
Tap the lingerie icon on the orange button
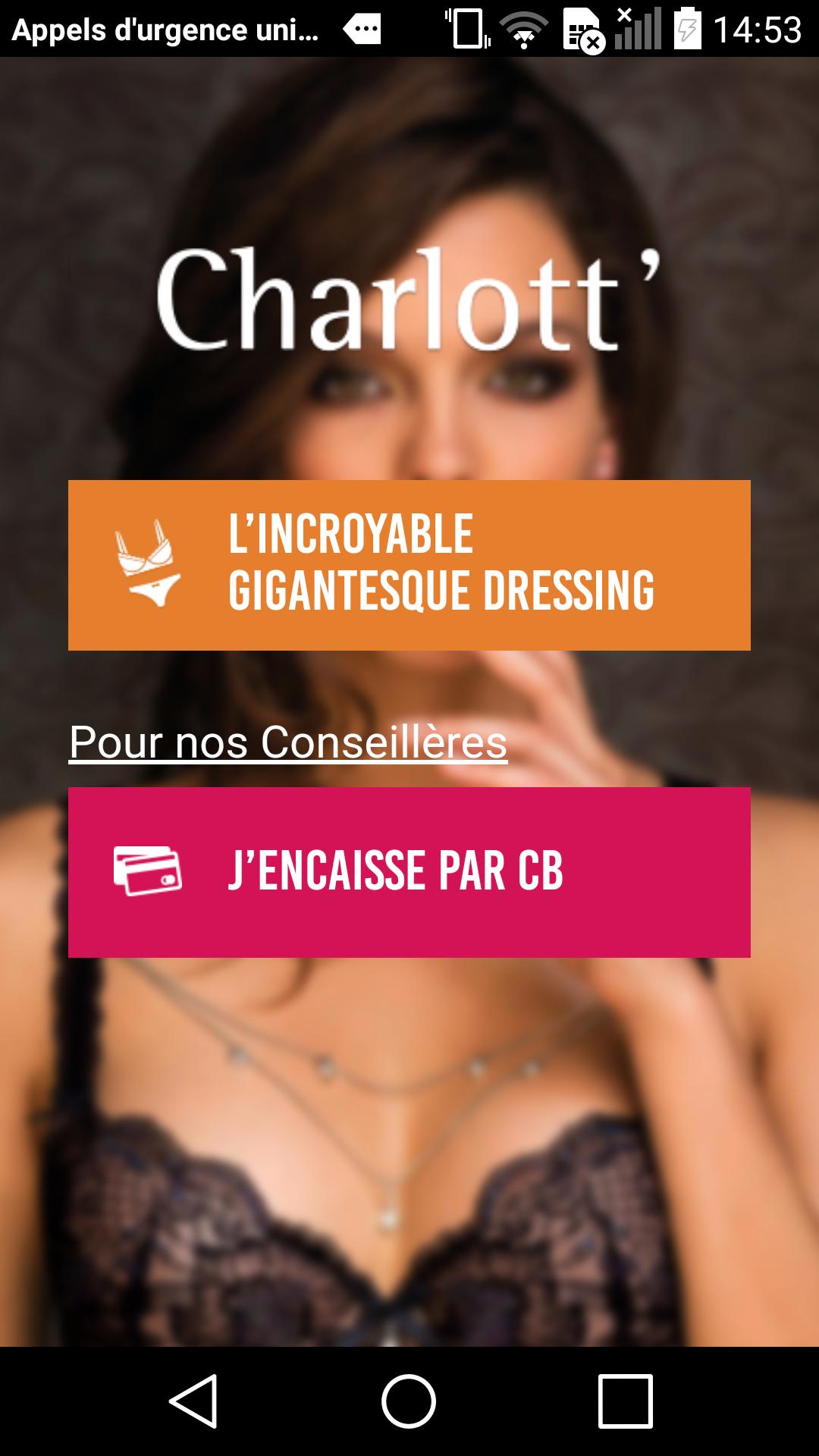click(149, 564)
